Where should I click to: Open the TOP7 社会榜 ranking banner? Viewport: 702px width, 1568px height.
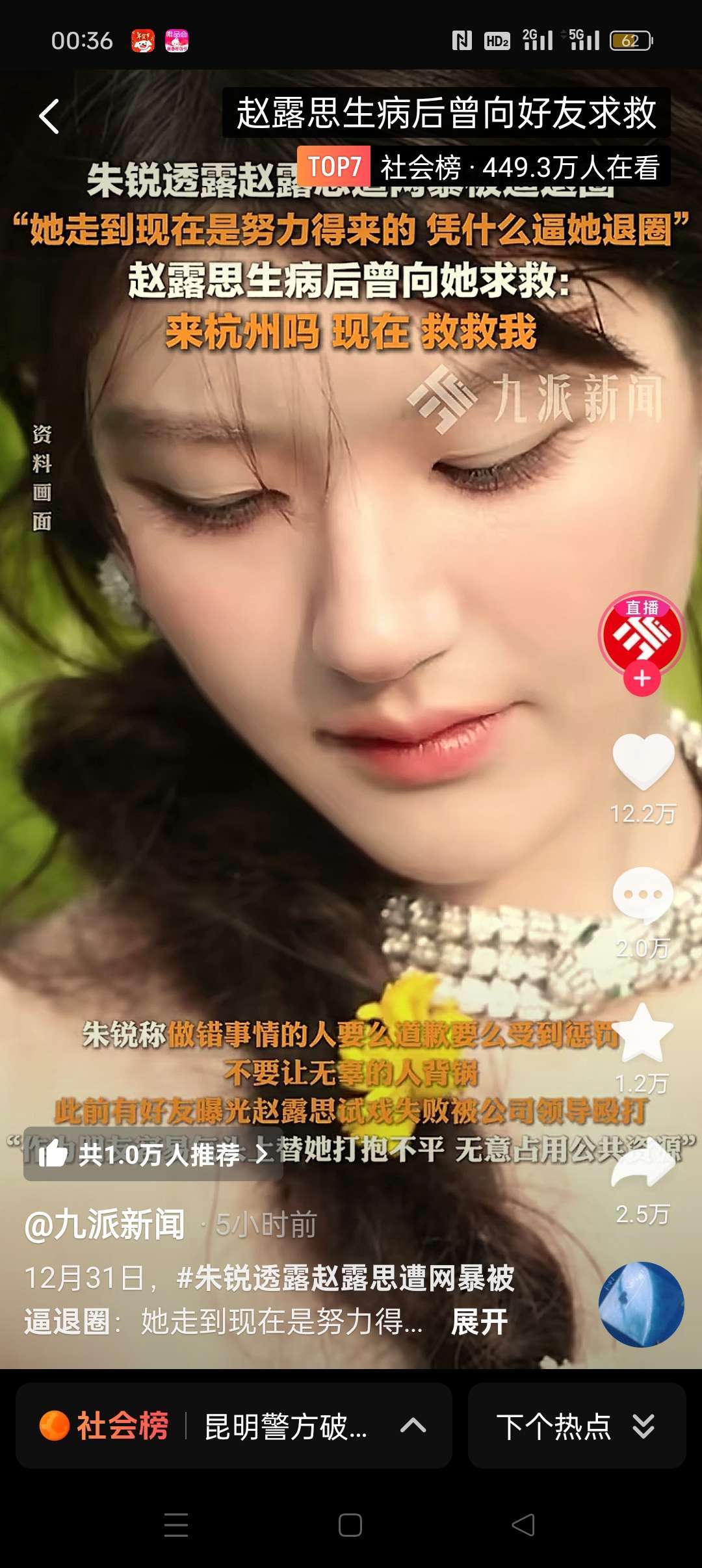click(484, 167)
